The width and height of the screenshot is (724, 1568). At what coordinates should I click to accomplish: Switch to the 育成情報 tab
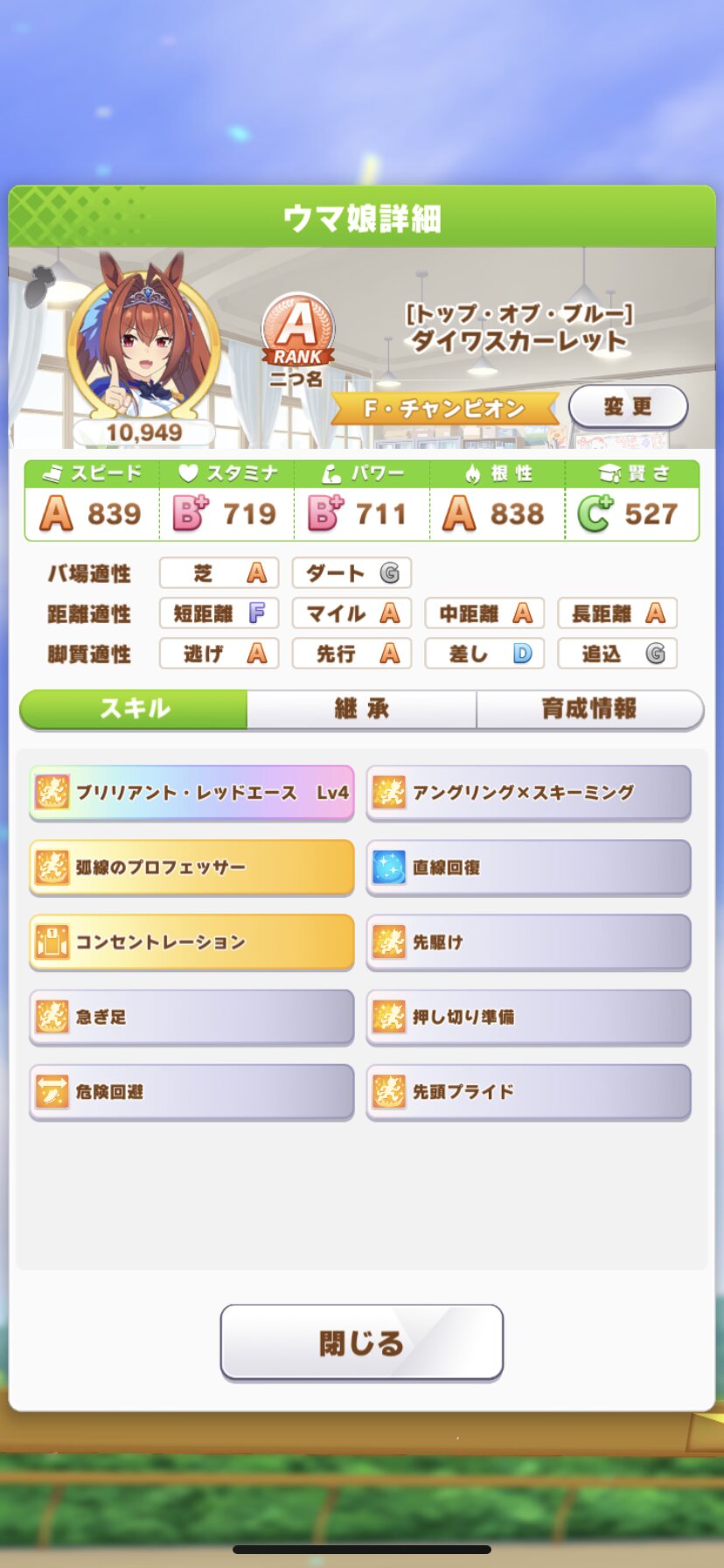pos(589,709)
